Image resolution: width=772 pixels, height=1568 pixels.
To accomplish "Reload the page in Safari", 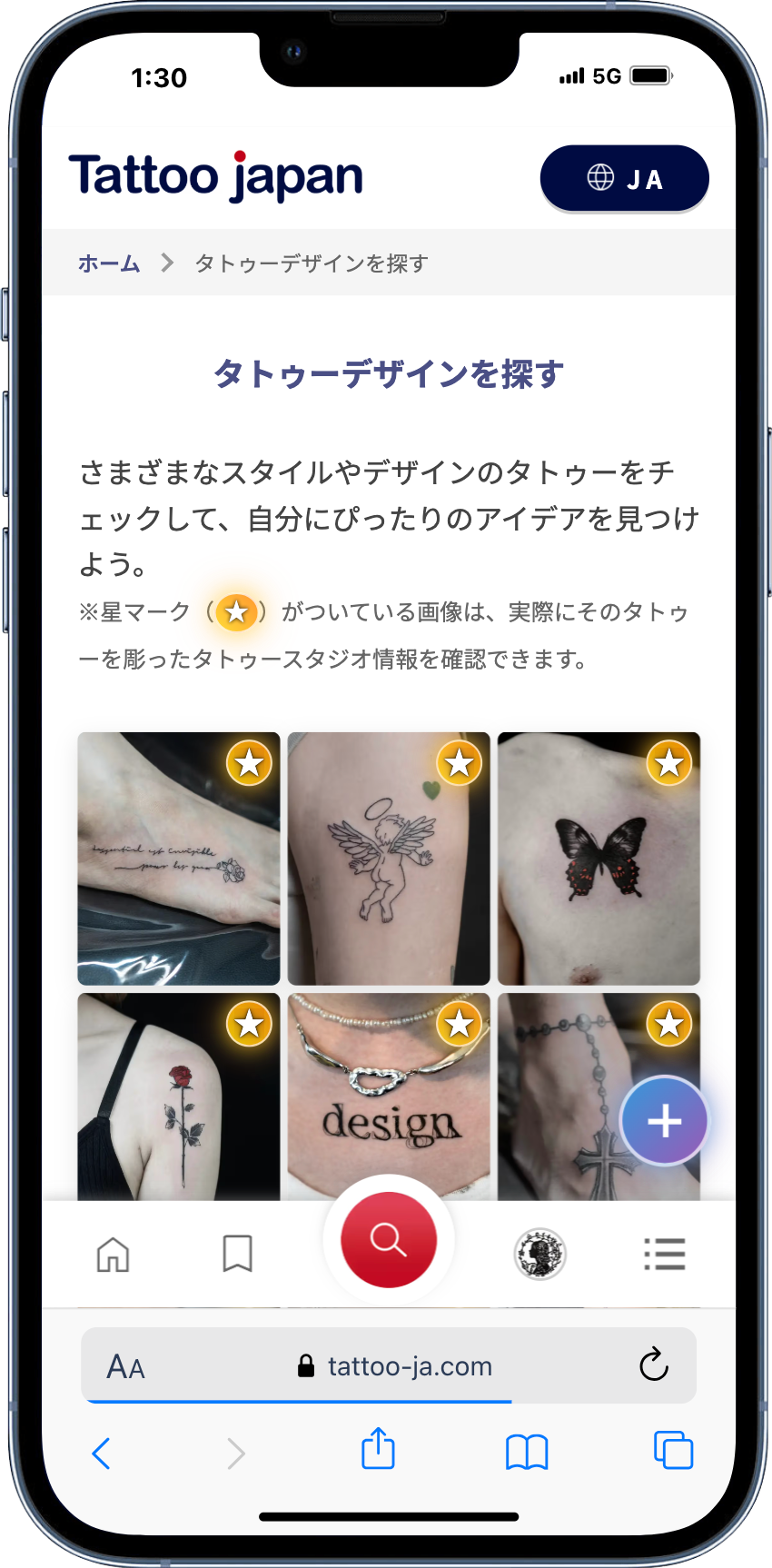I will [653, 1365].
